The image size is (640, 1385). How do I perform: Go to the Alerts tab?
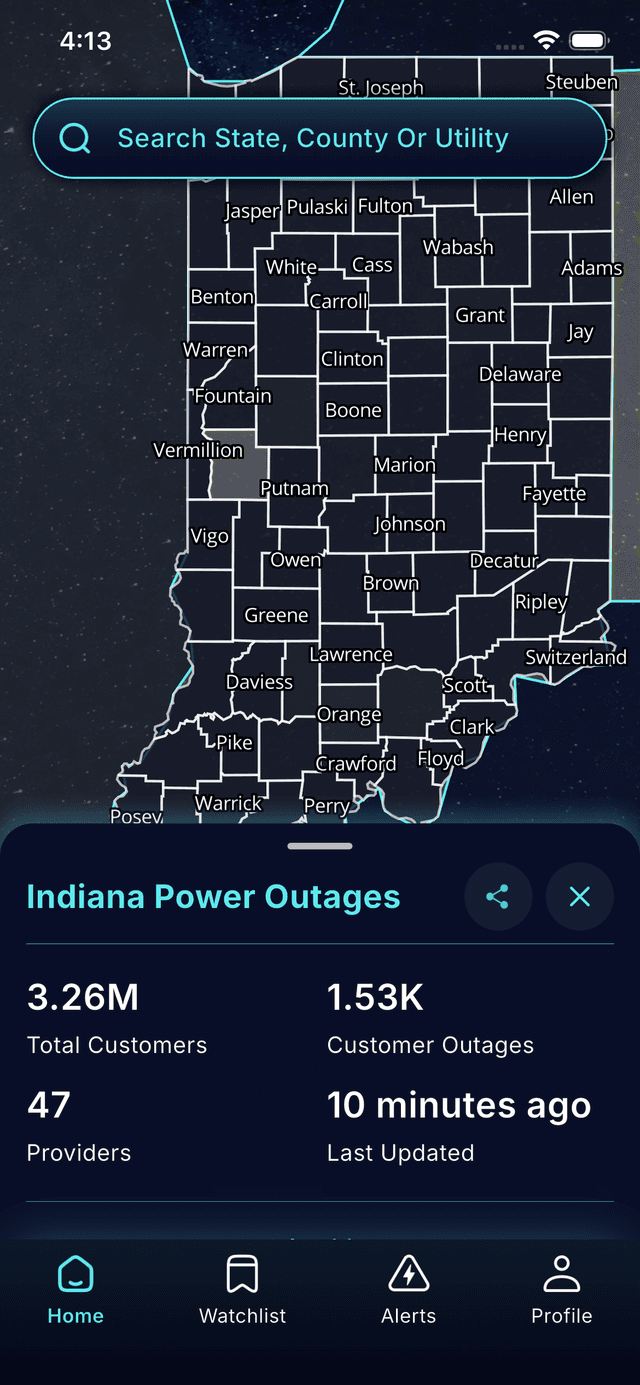pyautogui.click(x=408, y=1289)
